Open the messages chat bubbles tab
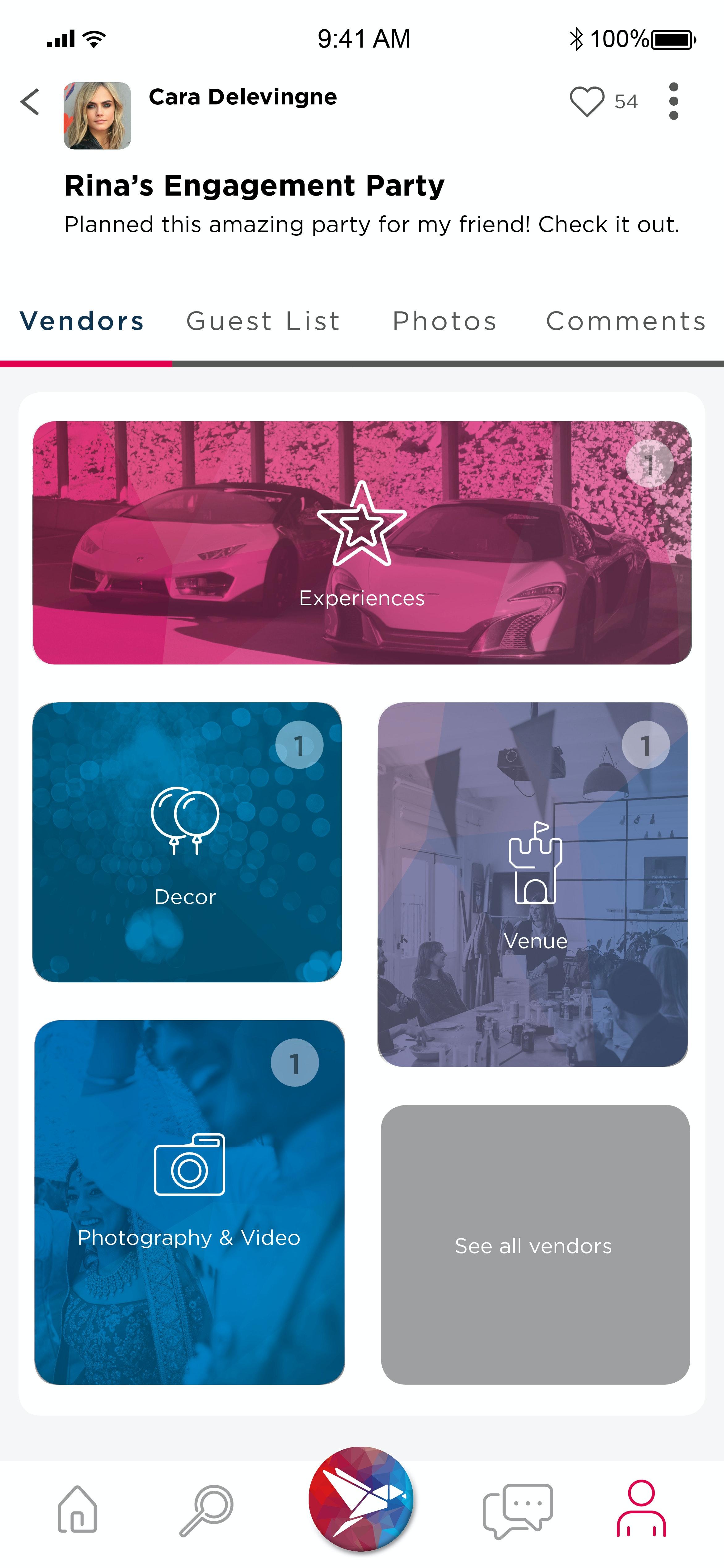 tap(518, 1510)
